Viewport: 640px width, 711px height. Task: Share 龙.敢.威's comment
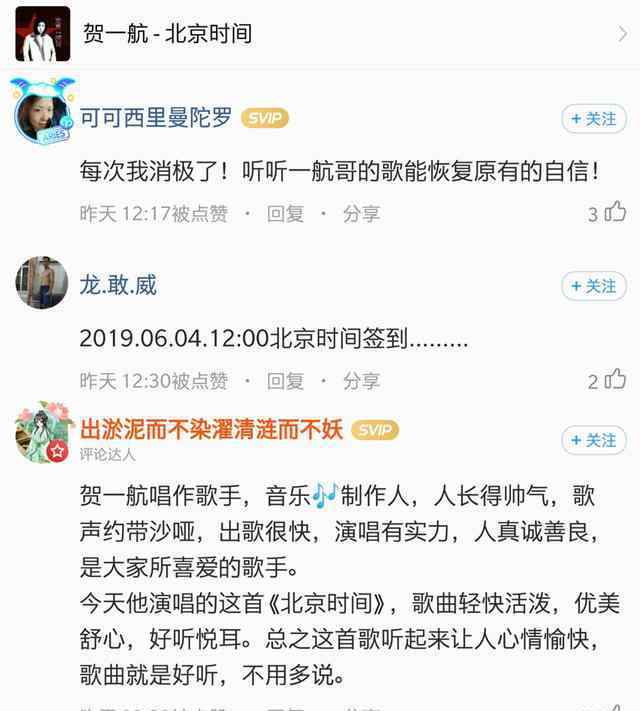[x=361, y=381]
